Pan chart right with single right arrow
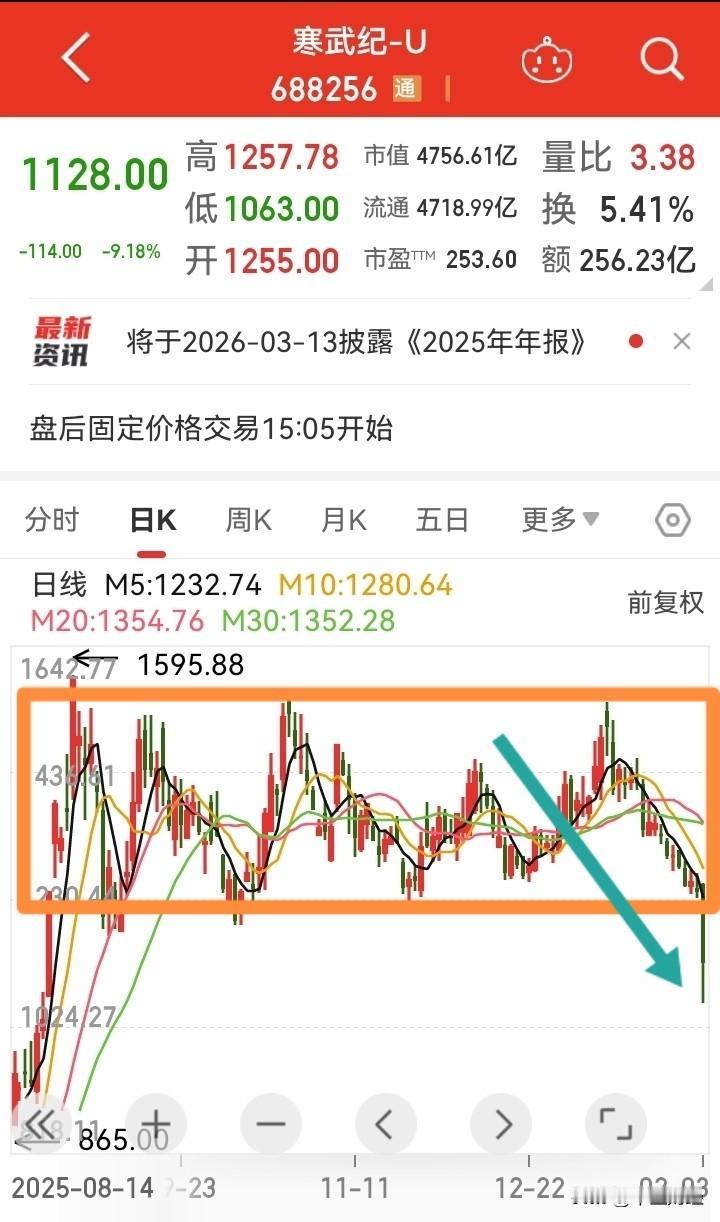This screenshot has width=720, height=1222. pyautogui.click(x=502, y=1124)
